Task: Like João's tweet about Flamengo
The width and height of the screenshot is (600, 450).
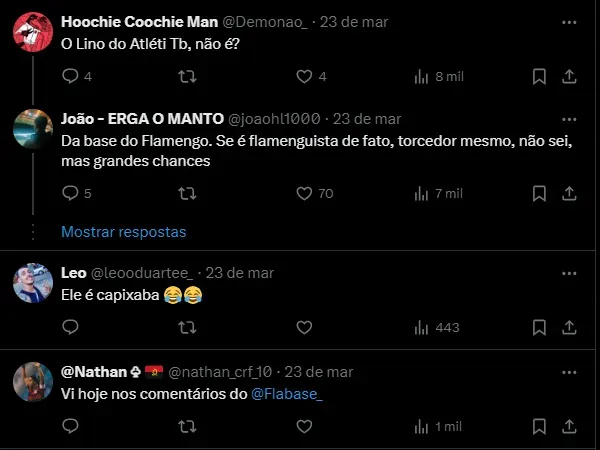Action: coord(305,193)
